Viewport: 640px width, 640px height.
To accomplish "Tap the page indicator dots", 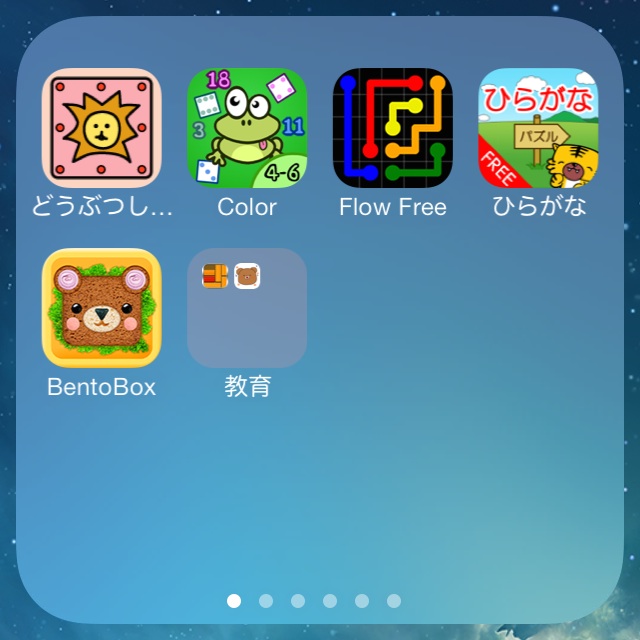I will (313, 601).
